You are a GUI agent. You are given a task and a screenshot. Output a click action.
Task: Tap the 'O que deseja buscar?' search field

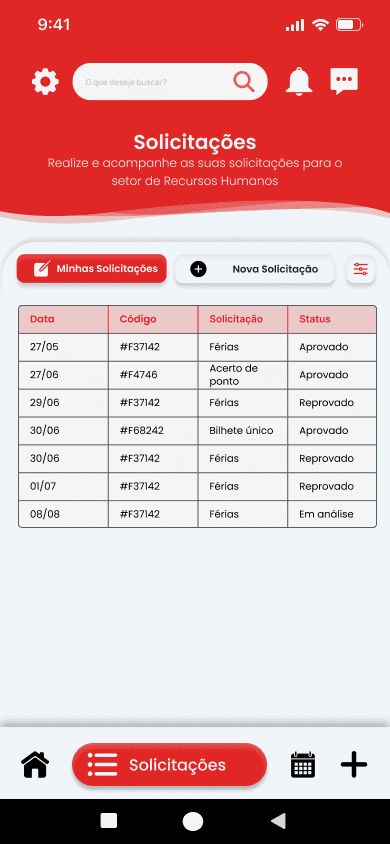coord(170,82)
